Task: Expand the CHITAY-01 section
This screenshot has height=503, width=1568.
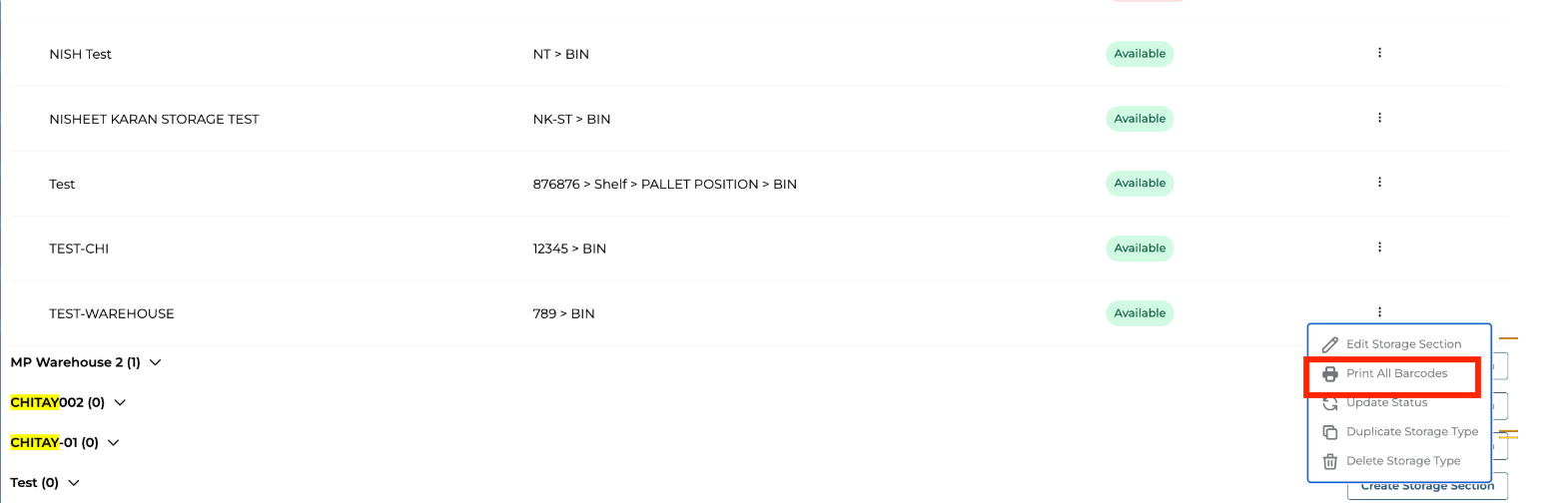Action: pos(113,443)
